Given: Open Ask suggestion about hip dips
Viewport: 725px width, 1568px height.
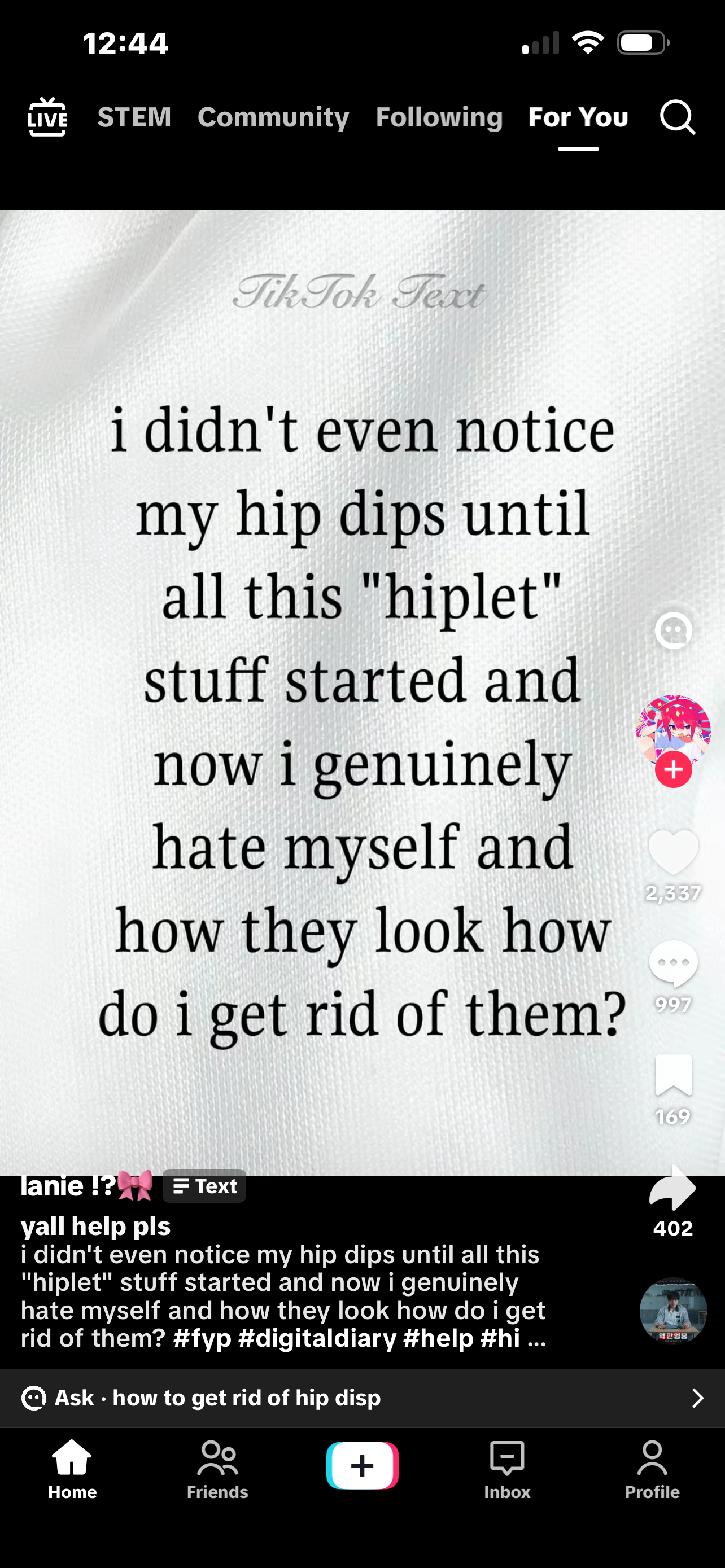Looking at the screenshot, I should (362, 1398).
